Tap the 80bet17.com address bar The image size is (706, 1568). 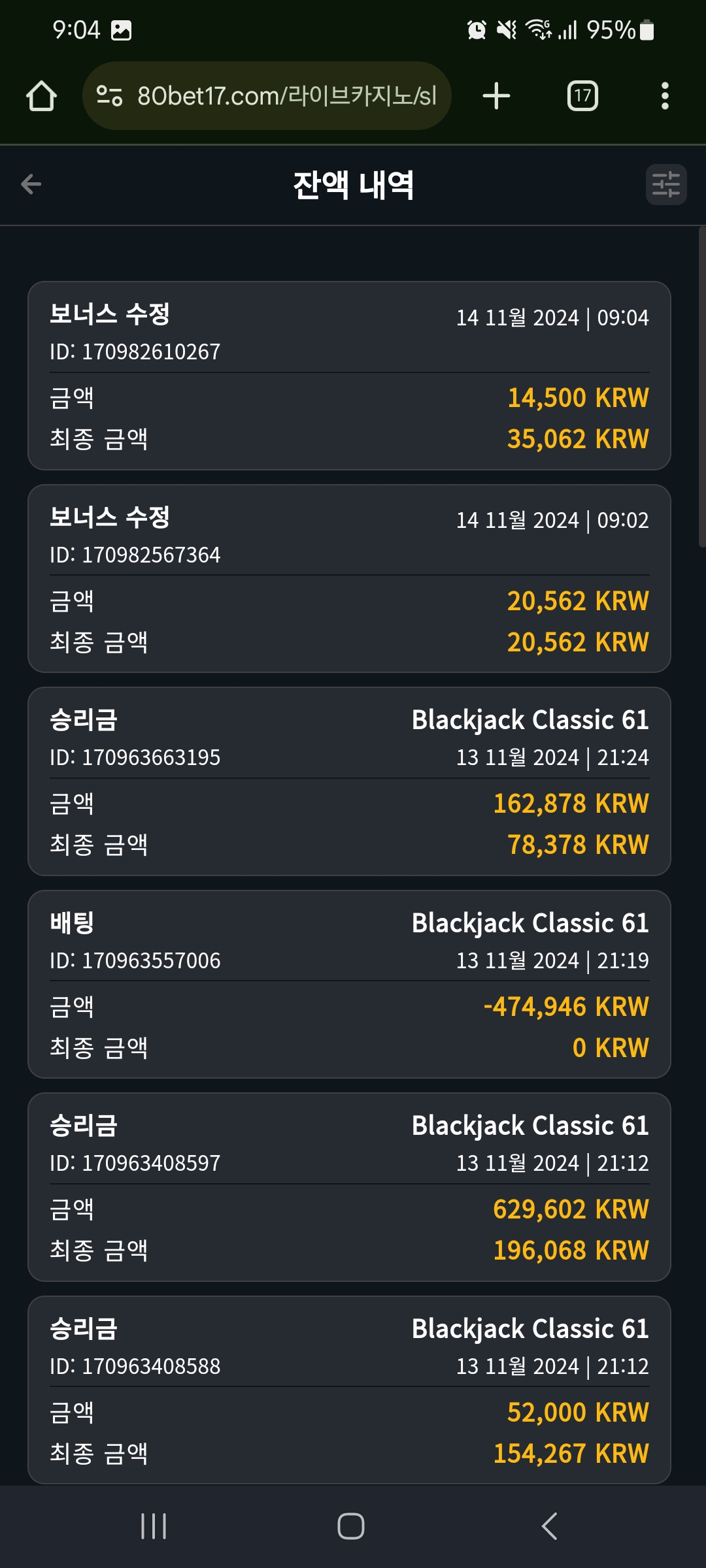[x=267, y=96]
